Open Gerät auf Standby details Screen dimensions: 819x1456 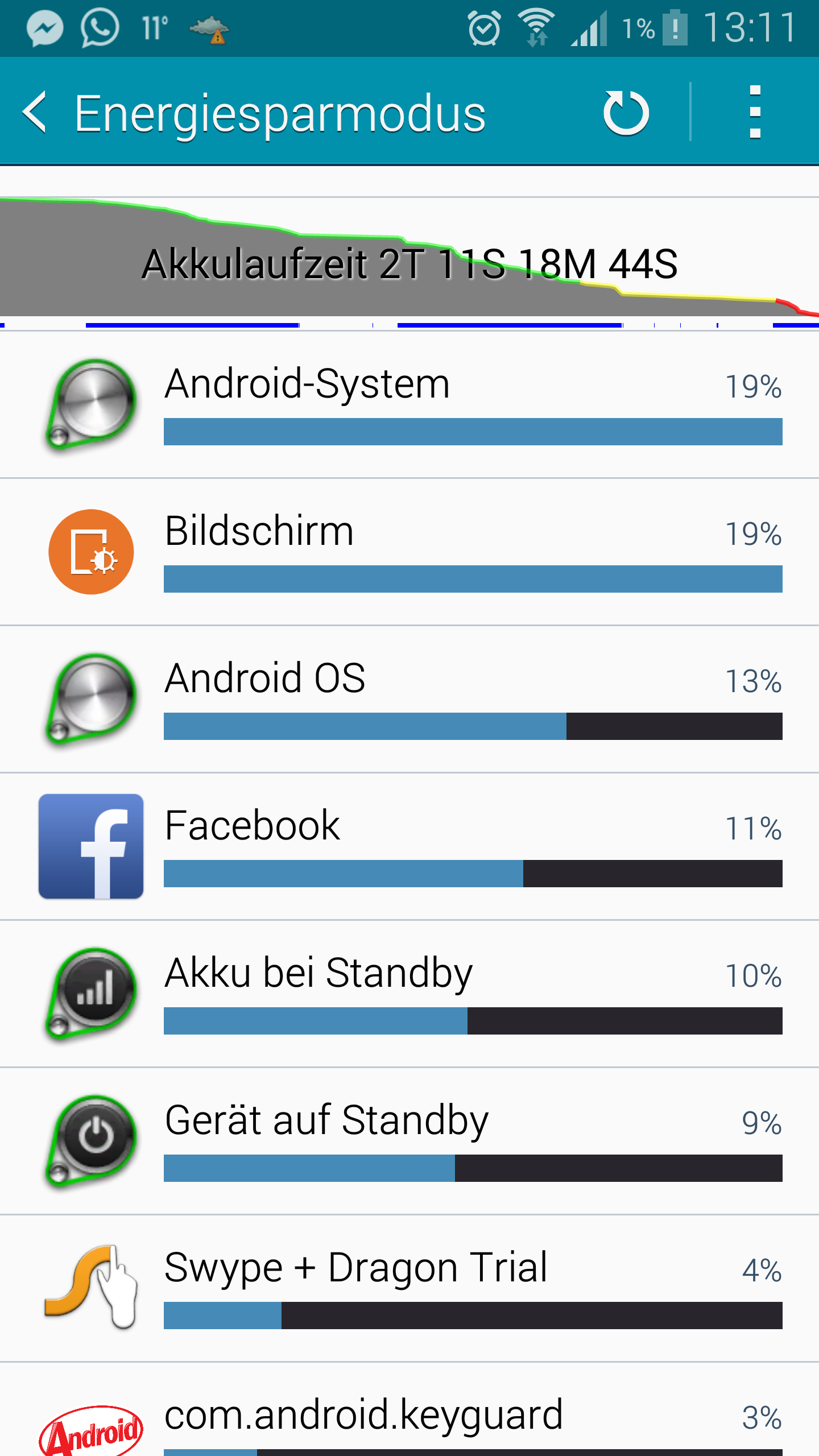(409, 1141)
